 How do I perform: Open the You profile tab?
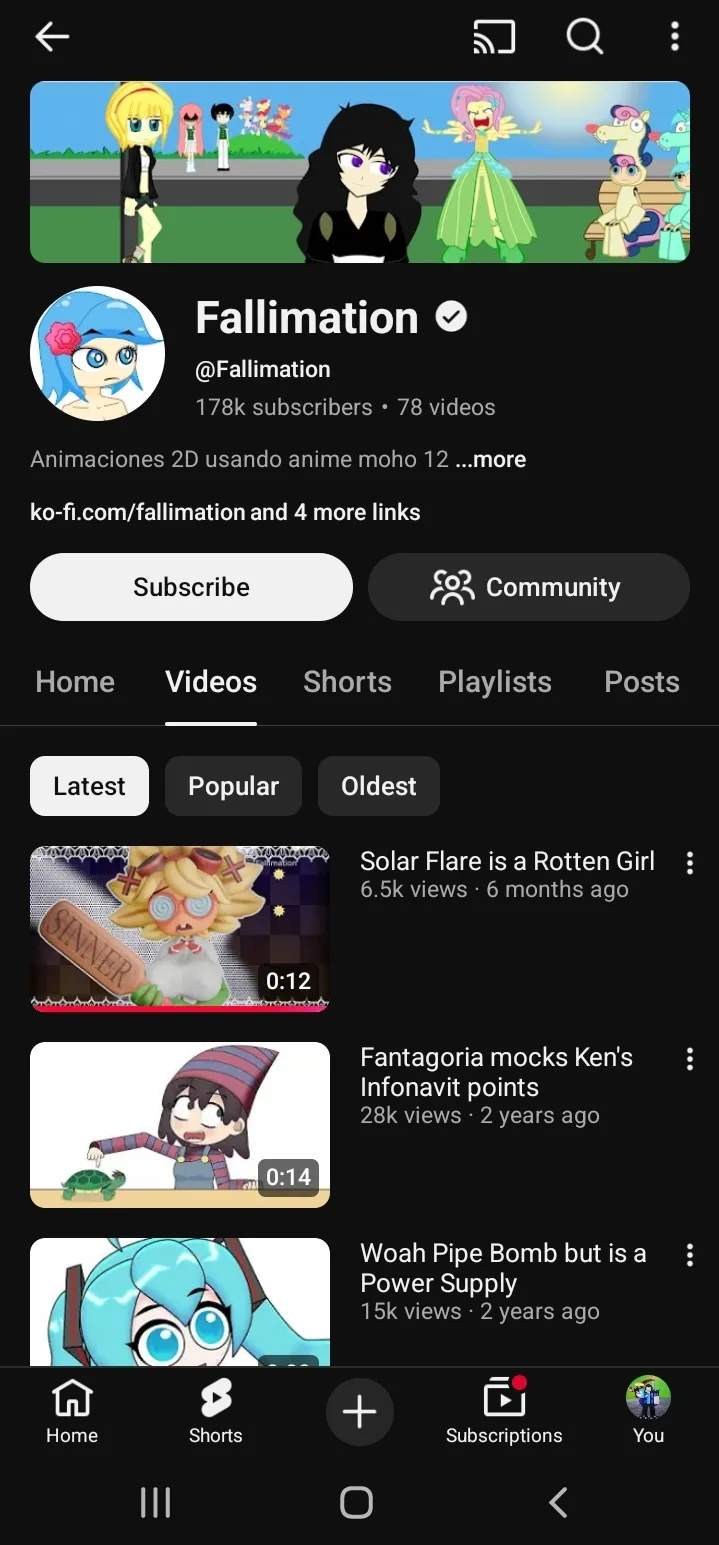coord(648,1412)
